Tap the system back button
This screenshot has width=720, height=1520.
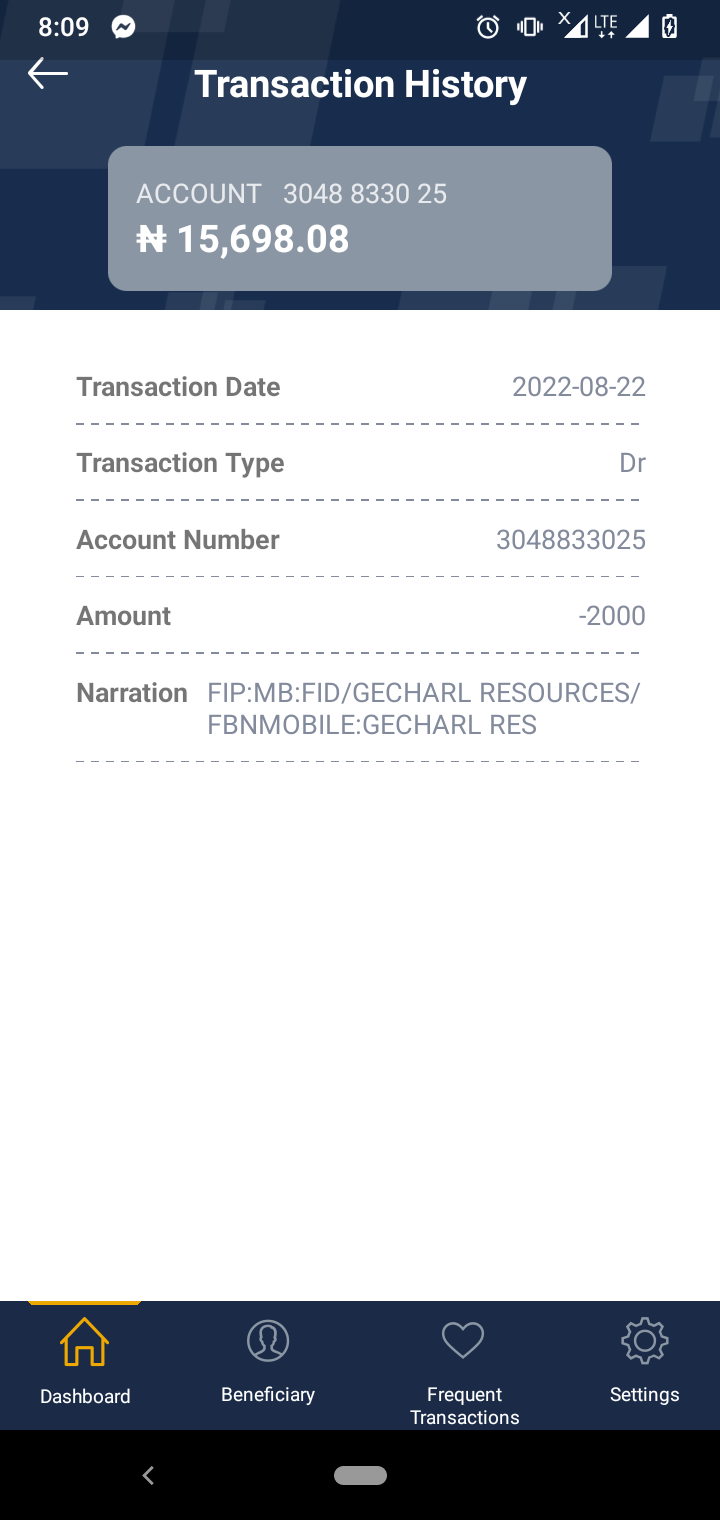[148, 1475]
